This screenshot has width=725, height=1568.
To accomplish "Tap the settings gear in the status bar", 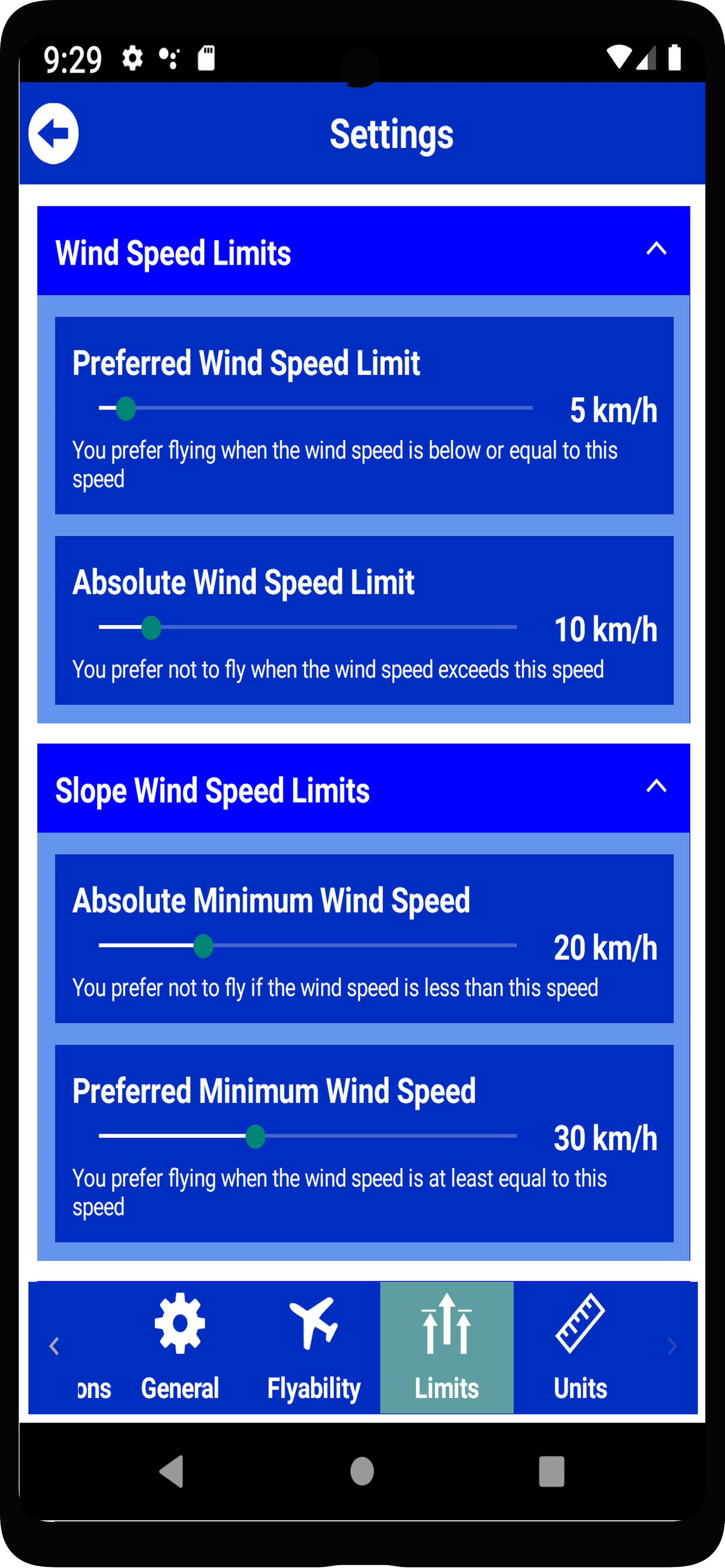I will point(131,59).
